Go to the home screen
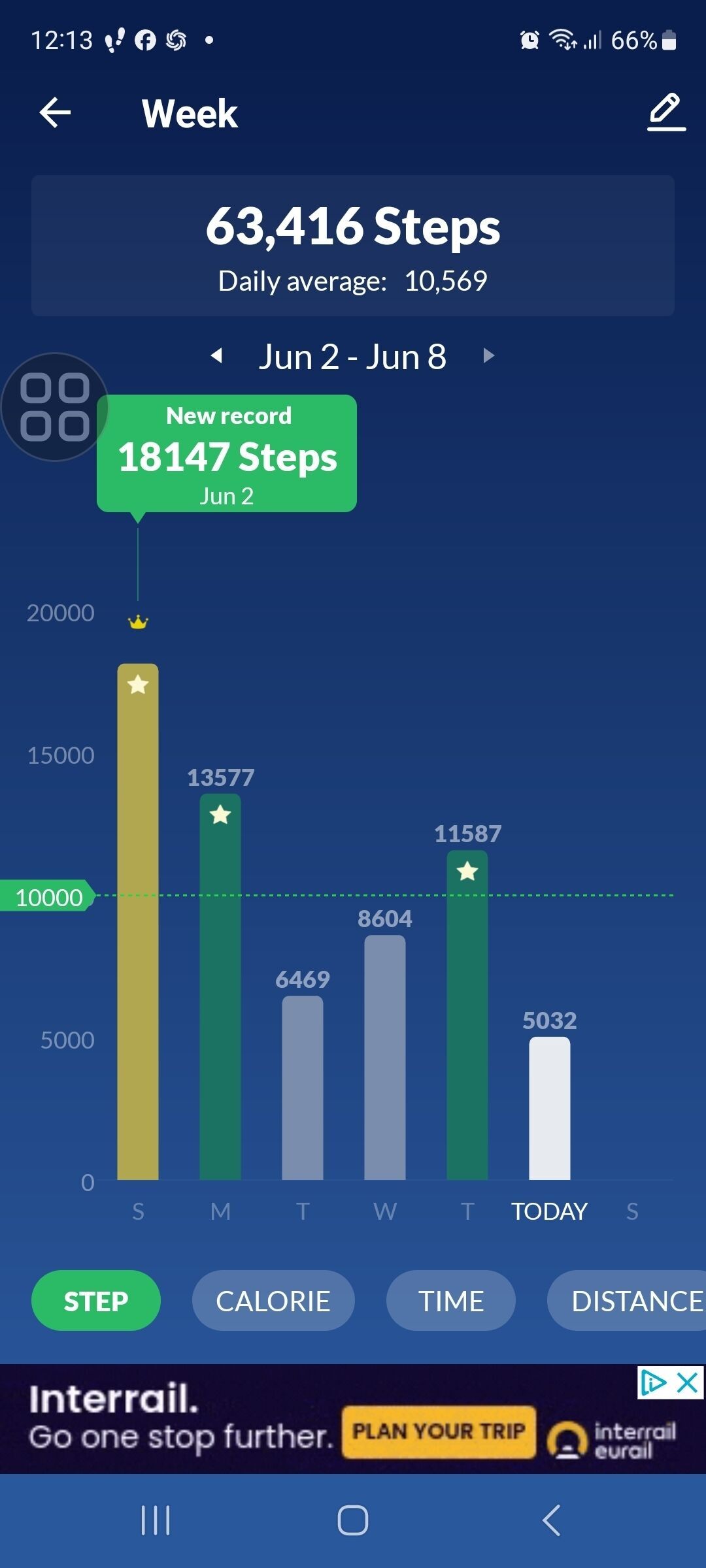Viewport: 706px width, 1568px height. (353, 1520)
